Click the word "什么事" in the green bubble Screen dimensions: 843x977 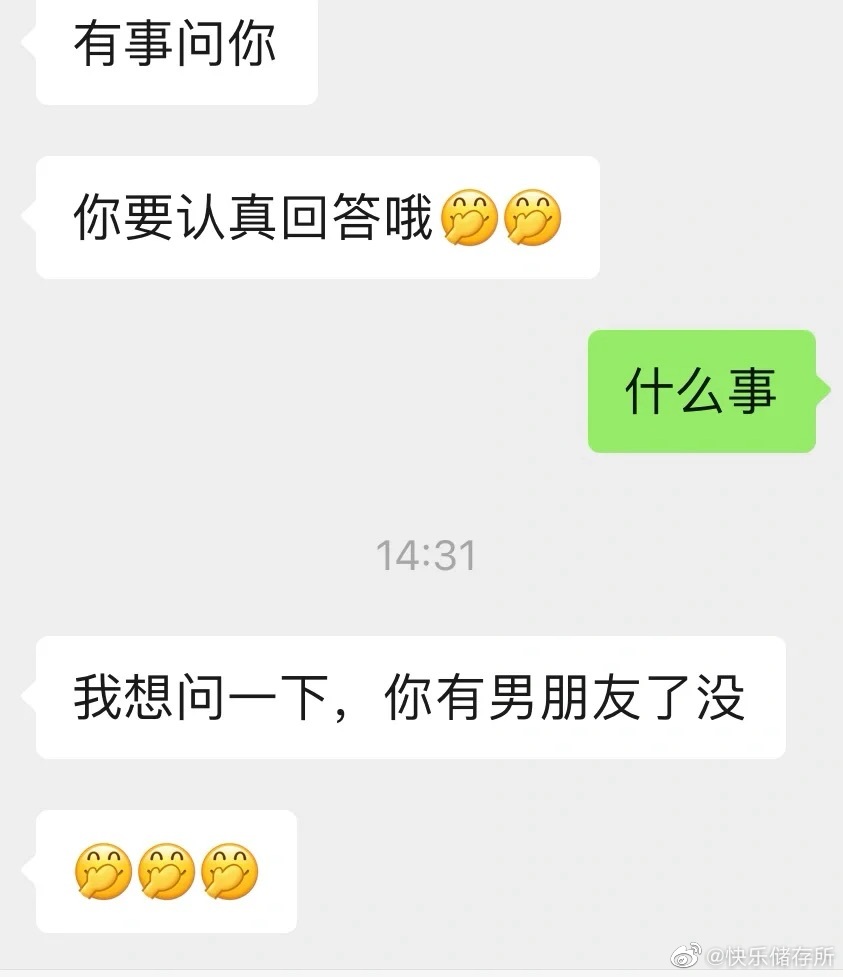click(x=700, y=392)
